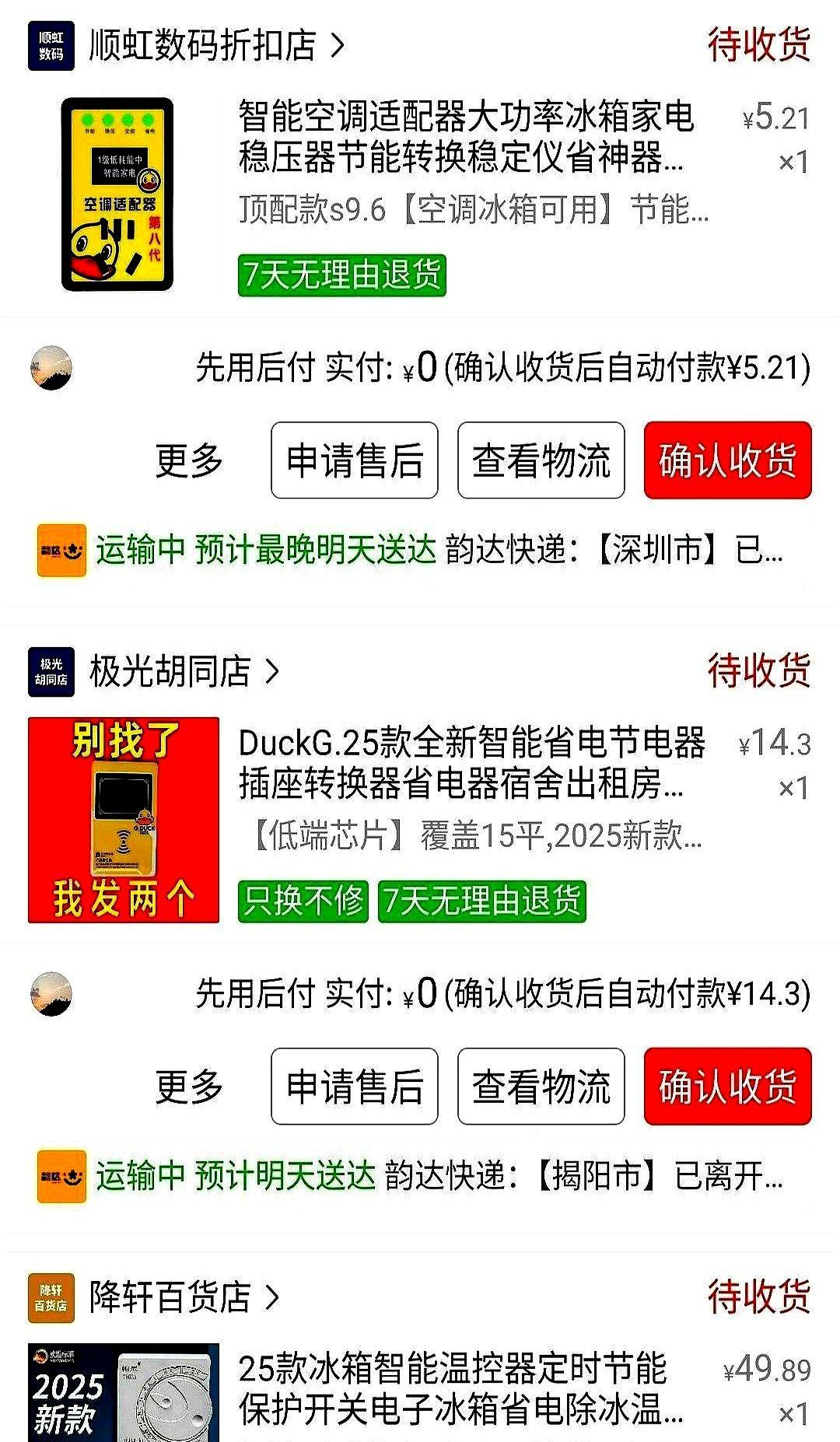Tap 确认收货 for the ¥5.21 order
The image size is (840, 1442).
point(727,460)
